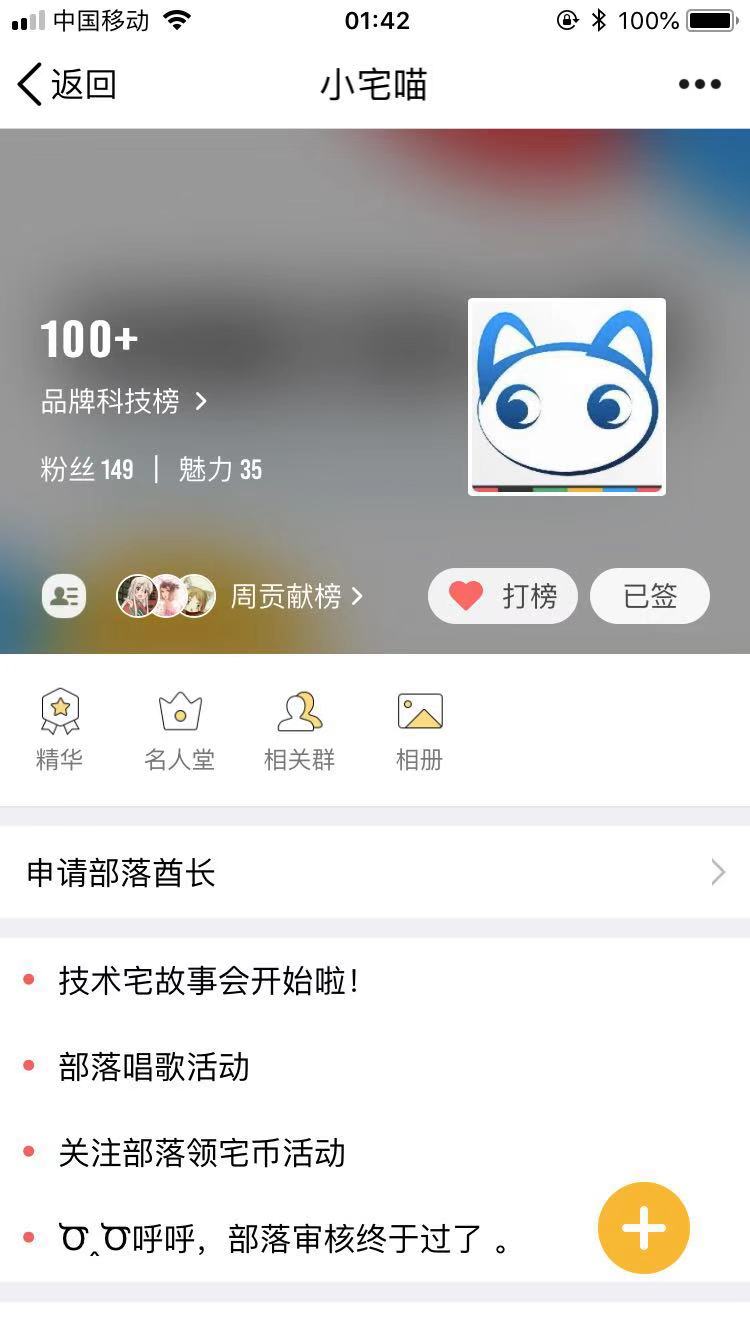View the 周贡献榜 weekly contributors

(240, 597)
